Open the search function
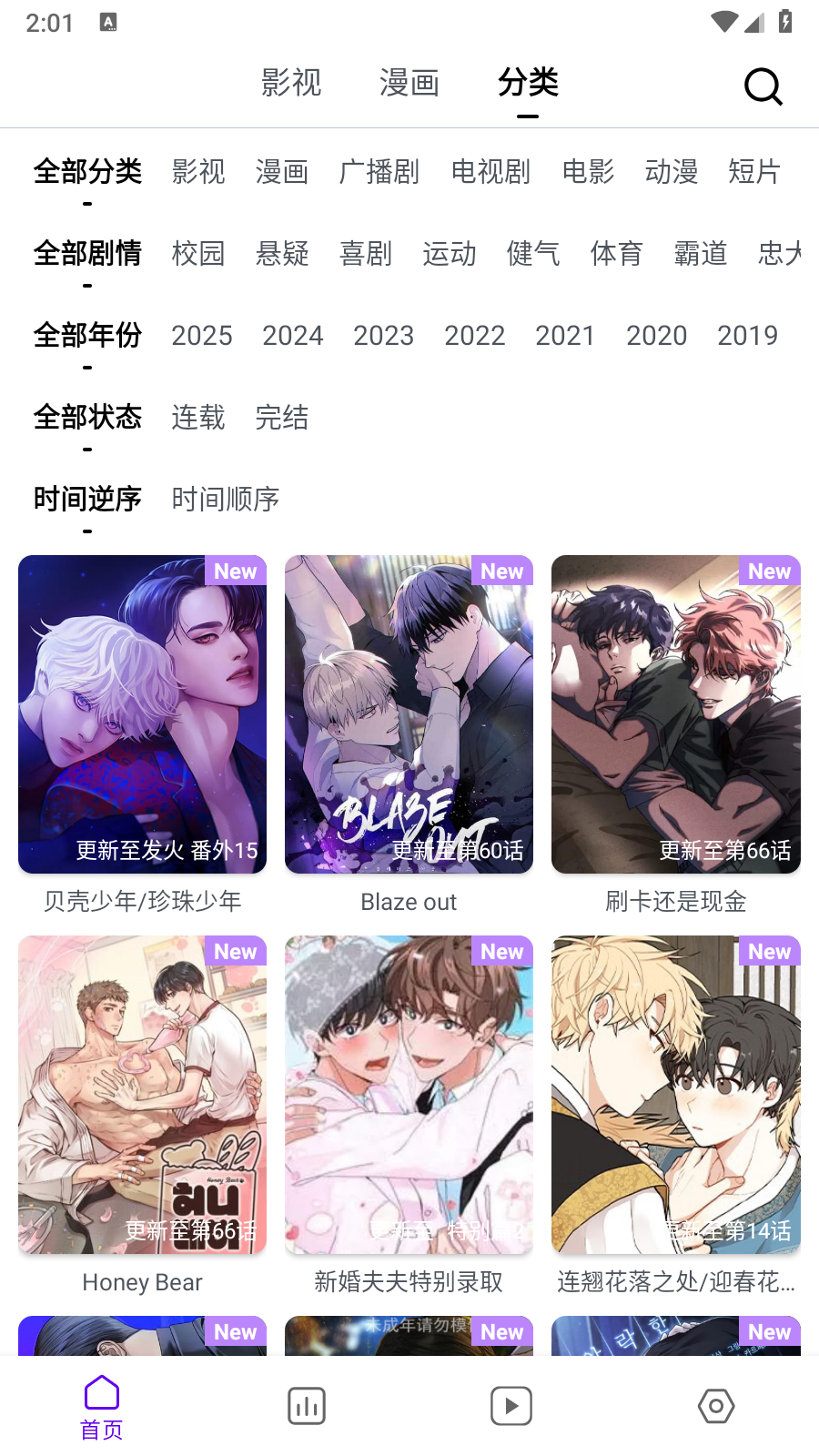The image size is (819, 1456). pyautogui.click(x=763, y=86)
